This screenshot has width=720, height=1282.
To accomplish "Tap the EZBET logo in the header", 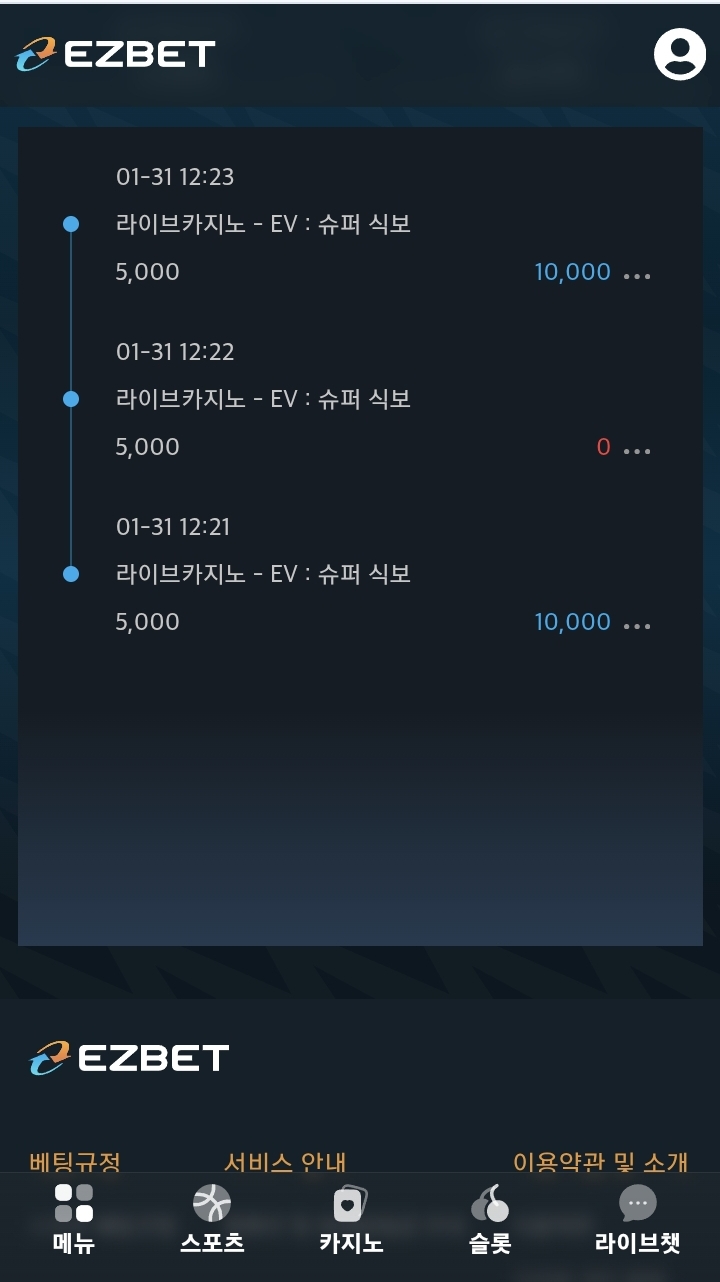I will 116,54.
